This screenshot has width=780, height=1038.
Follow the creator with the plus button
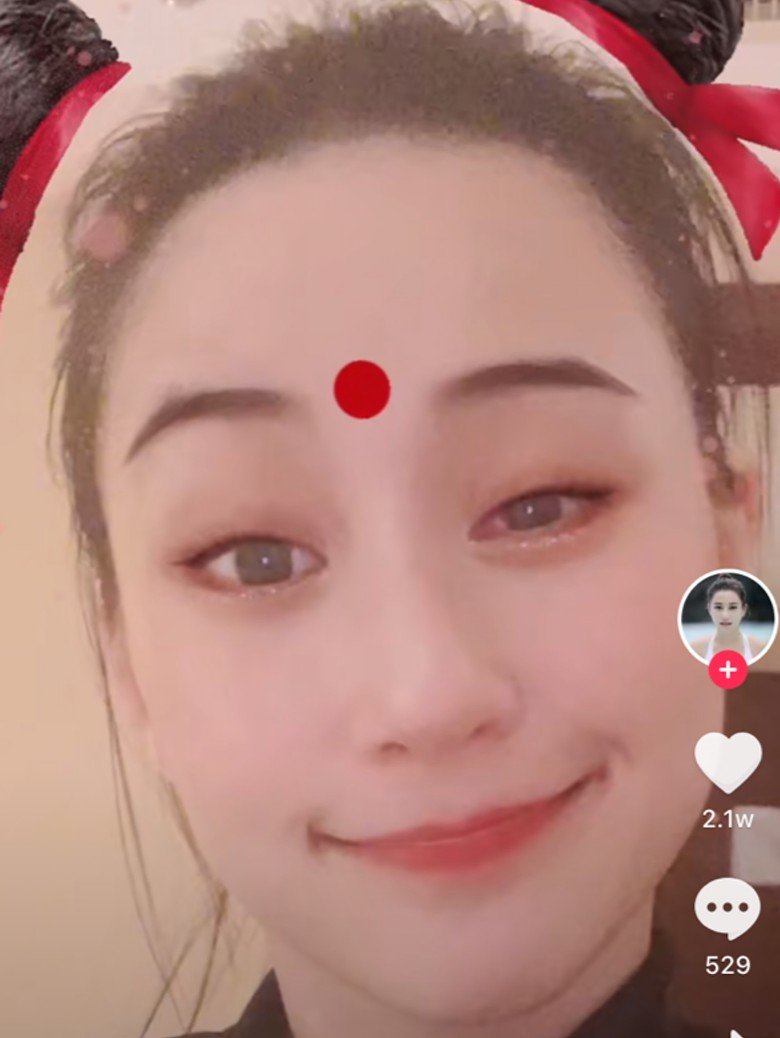click(x=728, y=670)
